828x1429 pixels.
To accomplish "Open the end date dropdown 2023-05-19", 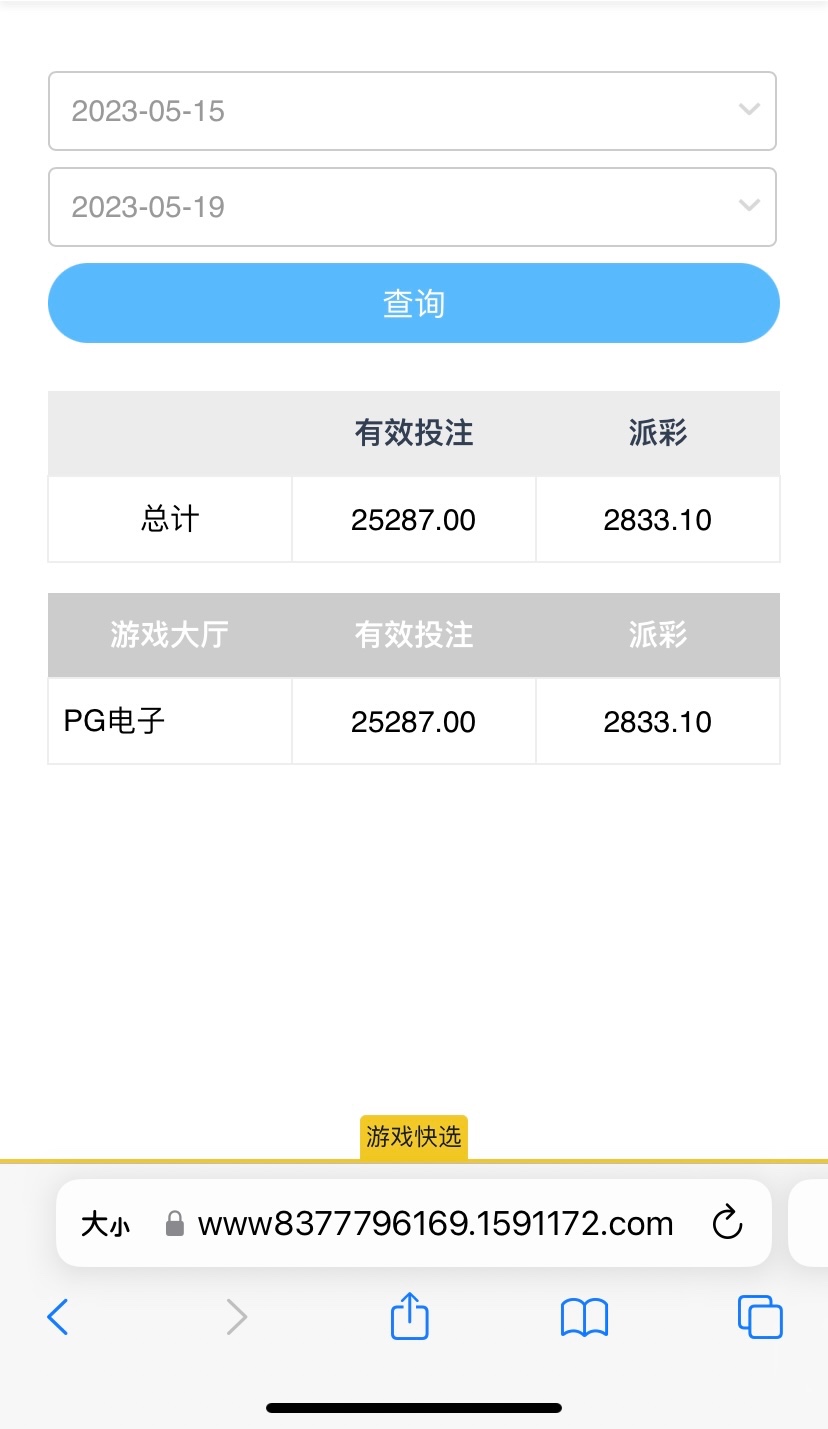I will (x=412, y=207).
